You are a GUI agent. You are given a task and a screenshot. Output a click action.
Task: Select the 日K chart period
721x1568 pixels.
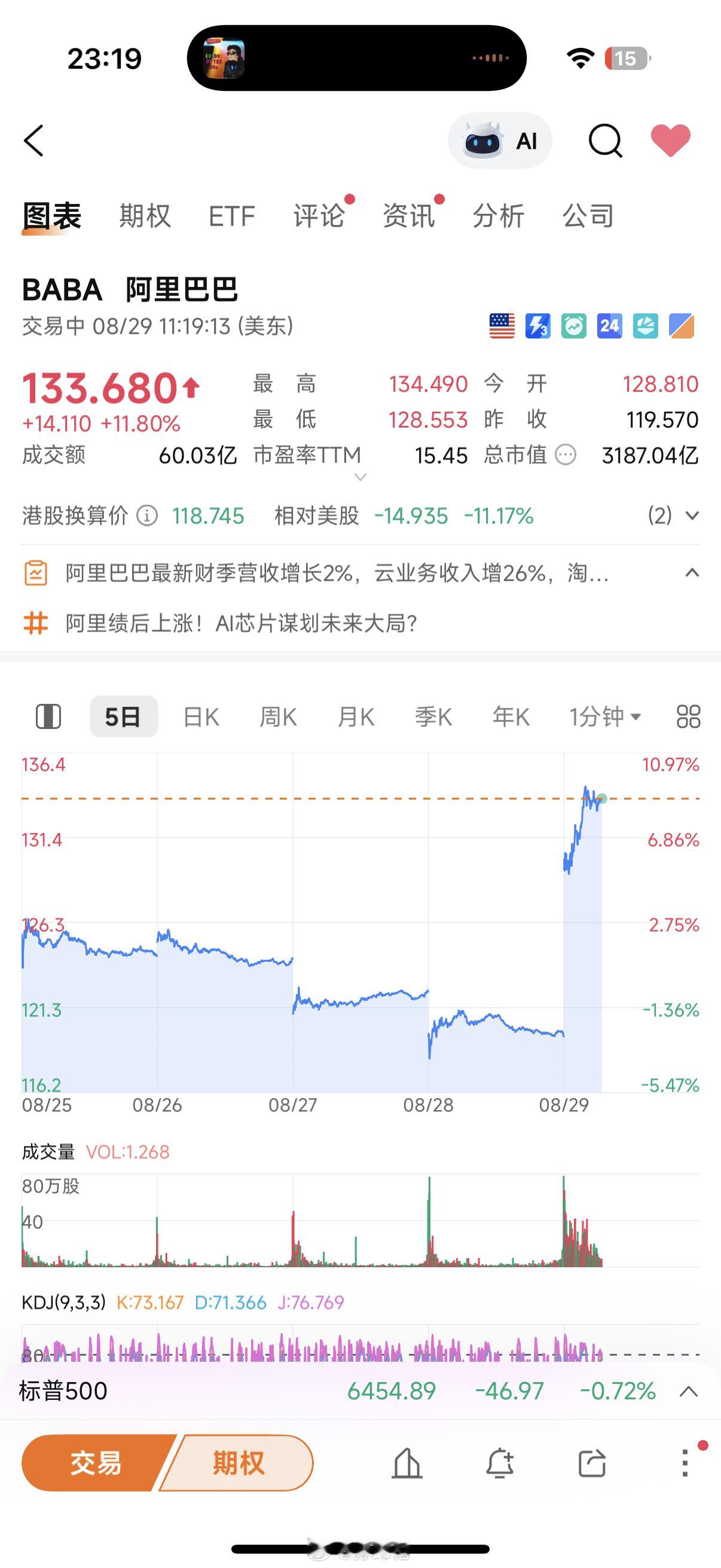201,717
